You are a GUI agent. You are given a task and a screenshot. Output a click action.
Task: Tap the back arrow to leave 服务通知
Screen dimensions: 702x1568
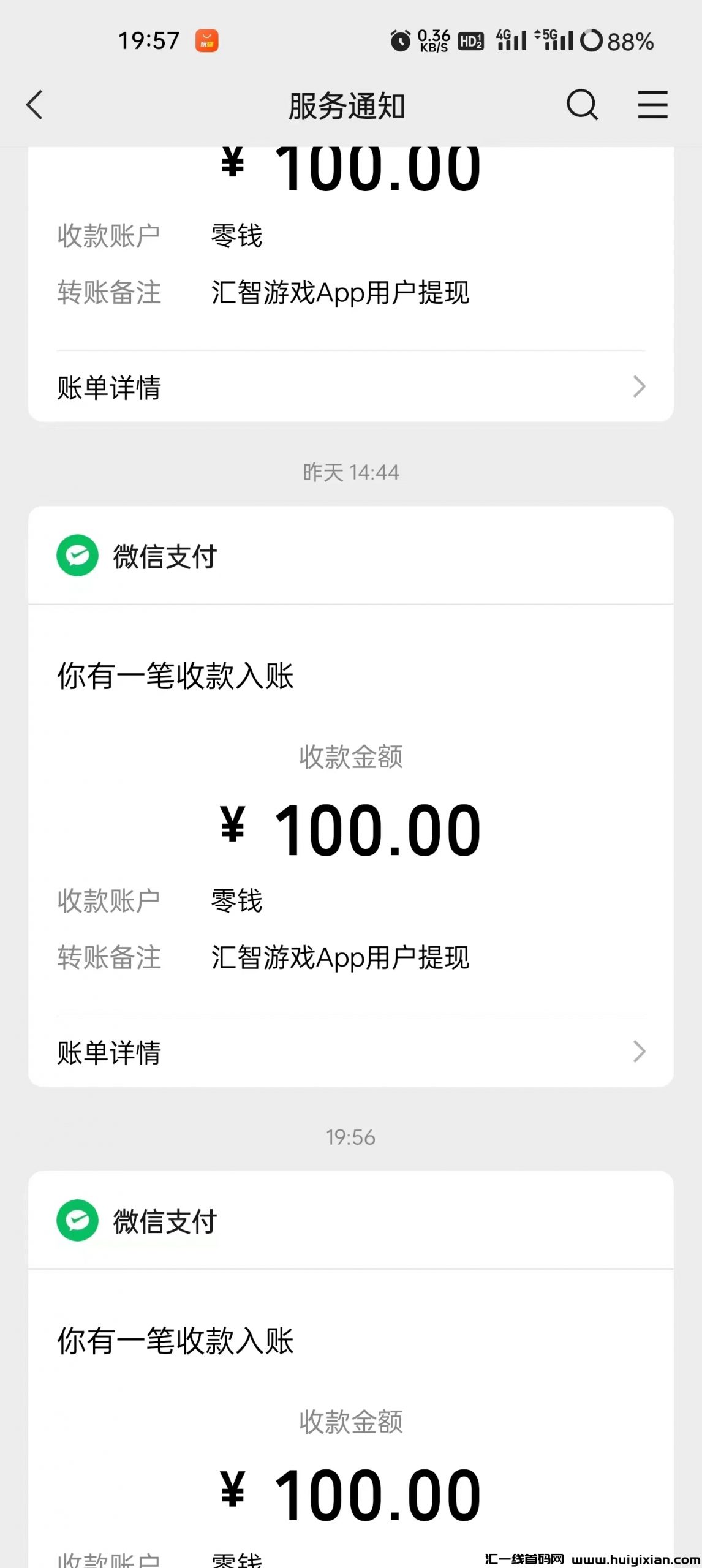click(34, 105)
